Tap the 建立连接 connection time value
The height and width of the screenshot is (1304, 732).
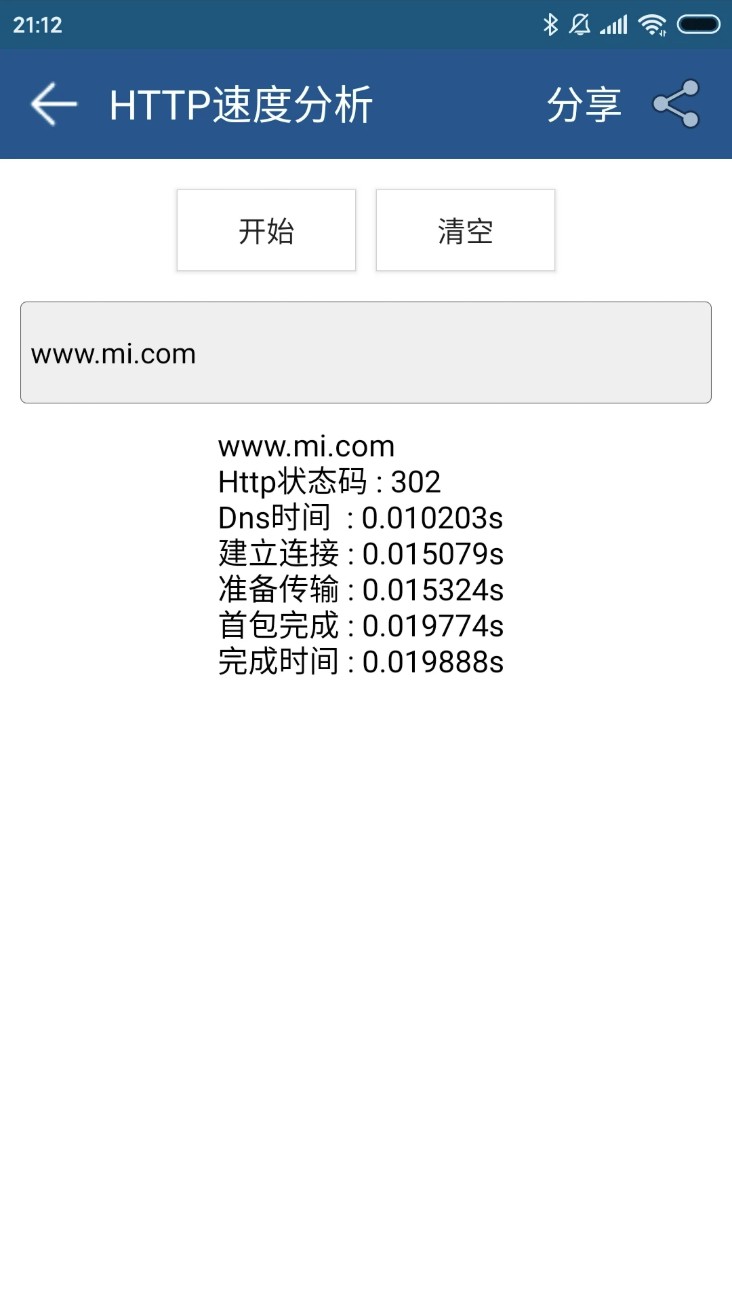[x=358, y=553]
